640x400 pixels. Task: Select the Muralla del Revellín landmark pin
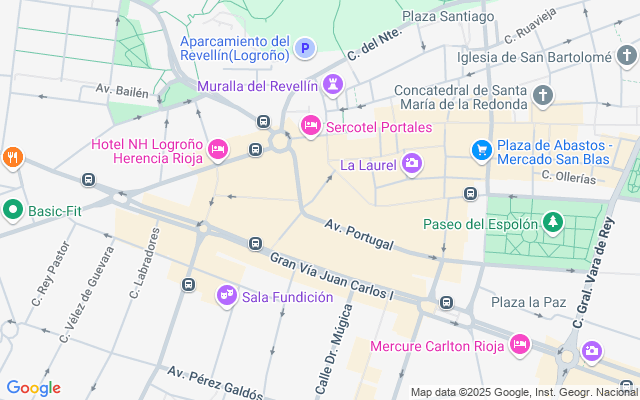tap(334, 85)
